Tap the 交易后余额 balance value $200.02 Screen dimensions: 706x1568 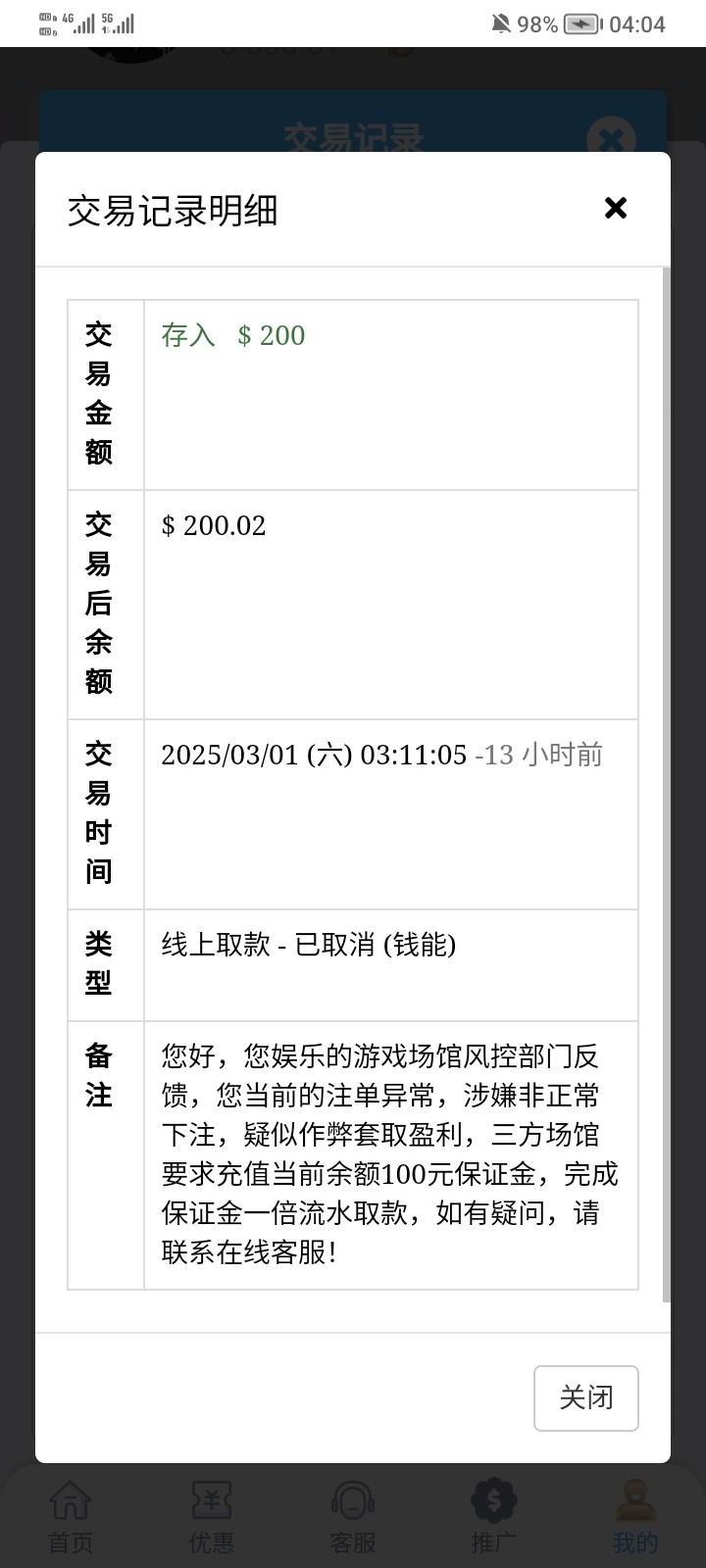point(212,525)
